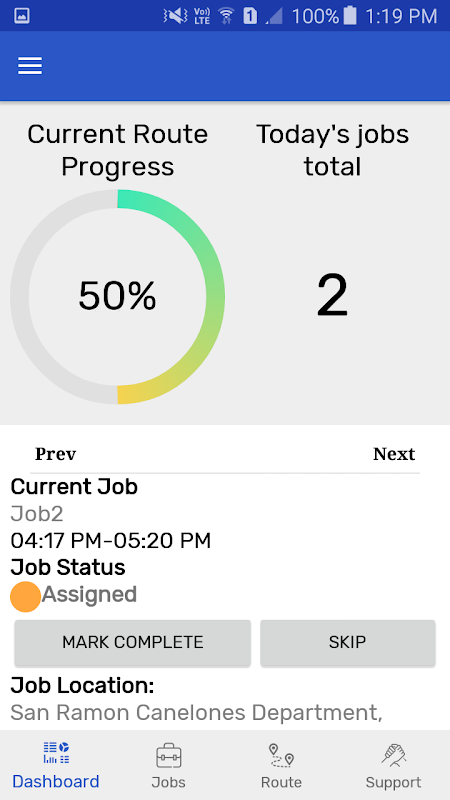Switch to the Jobs tab
This screenshot has width=450, height=800.
click(168, 765)
